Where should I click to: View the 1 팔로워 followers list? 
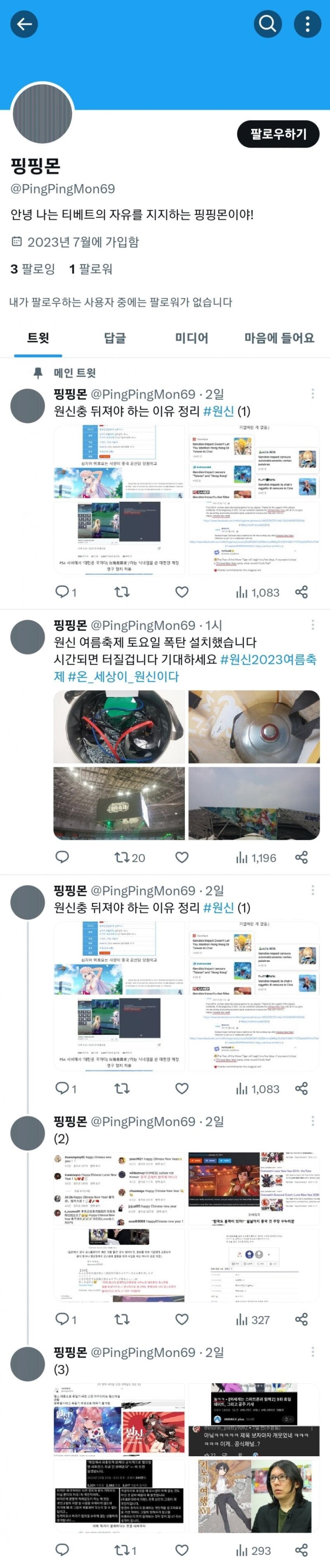[x=91, y=269]
